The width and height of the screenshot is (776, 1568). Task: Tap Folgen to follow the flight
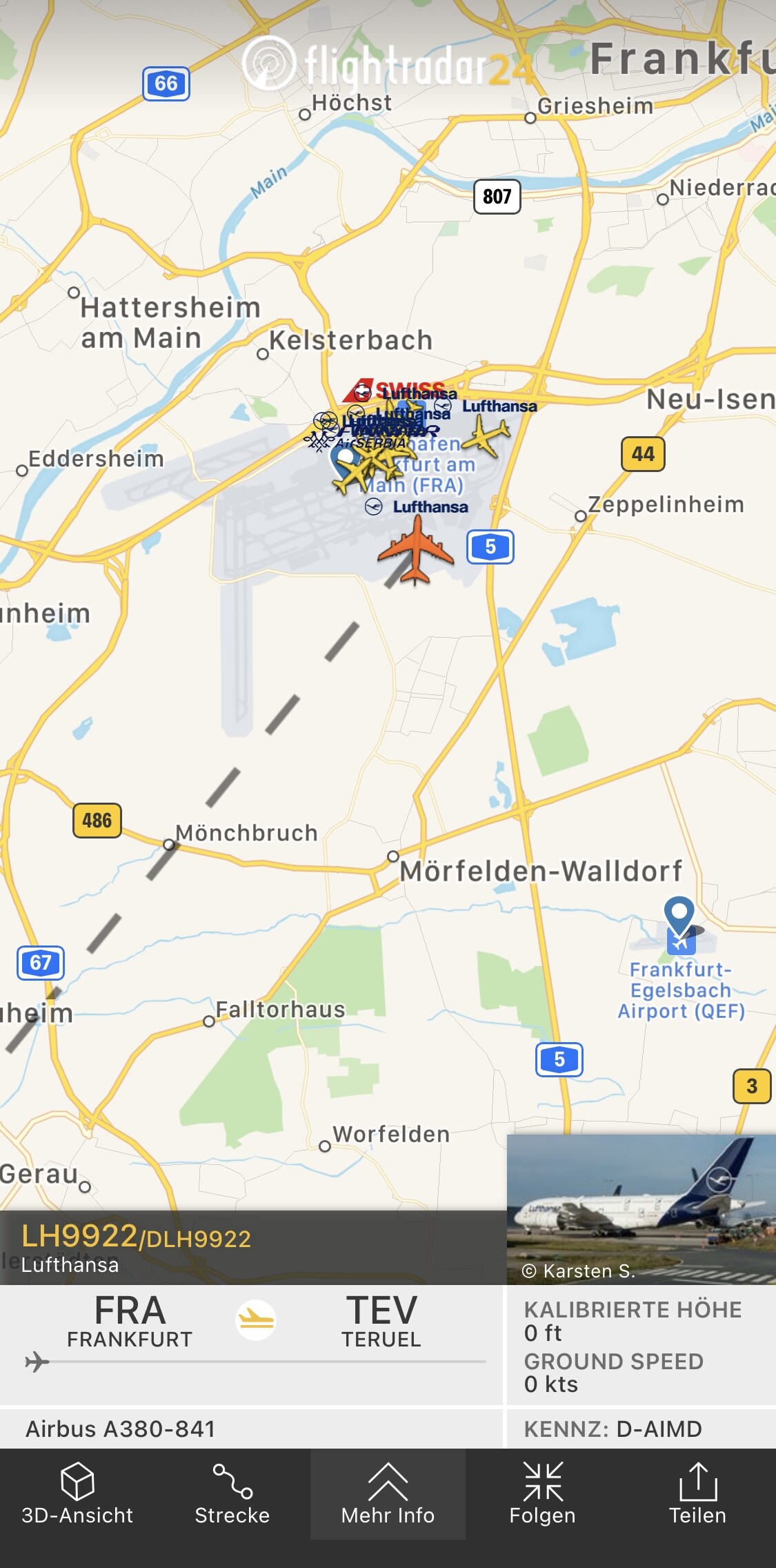pos(543,1495)
